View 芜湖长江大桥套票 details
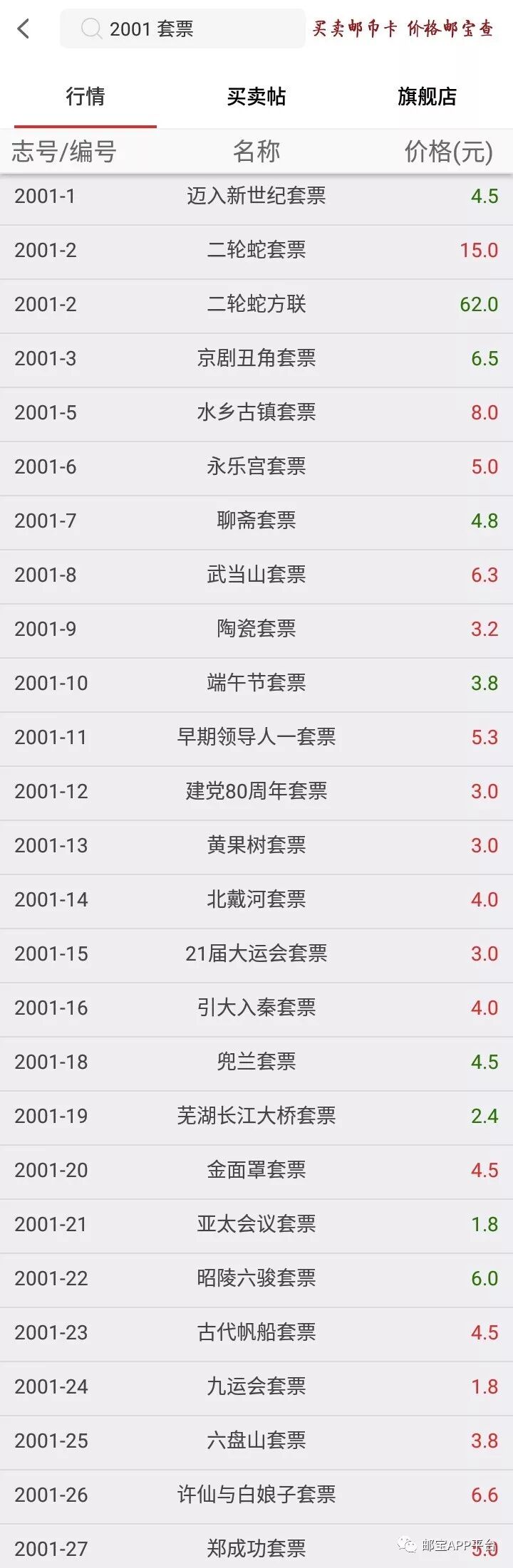513x1568 pixels. [x=256, y=1116]
